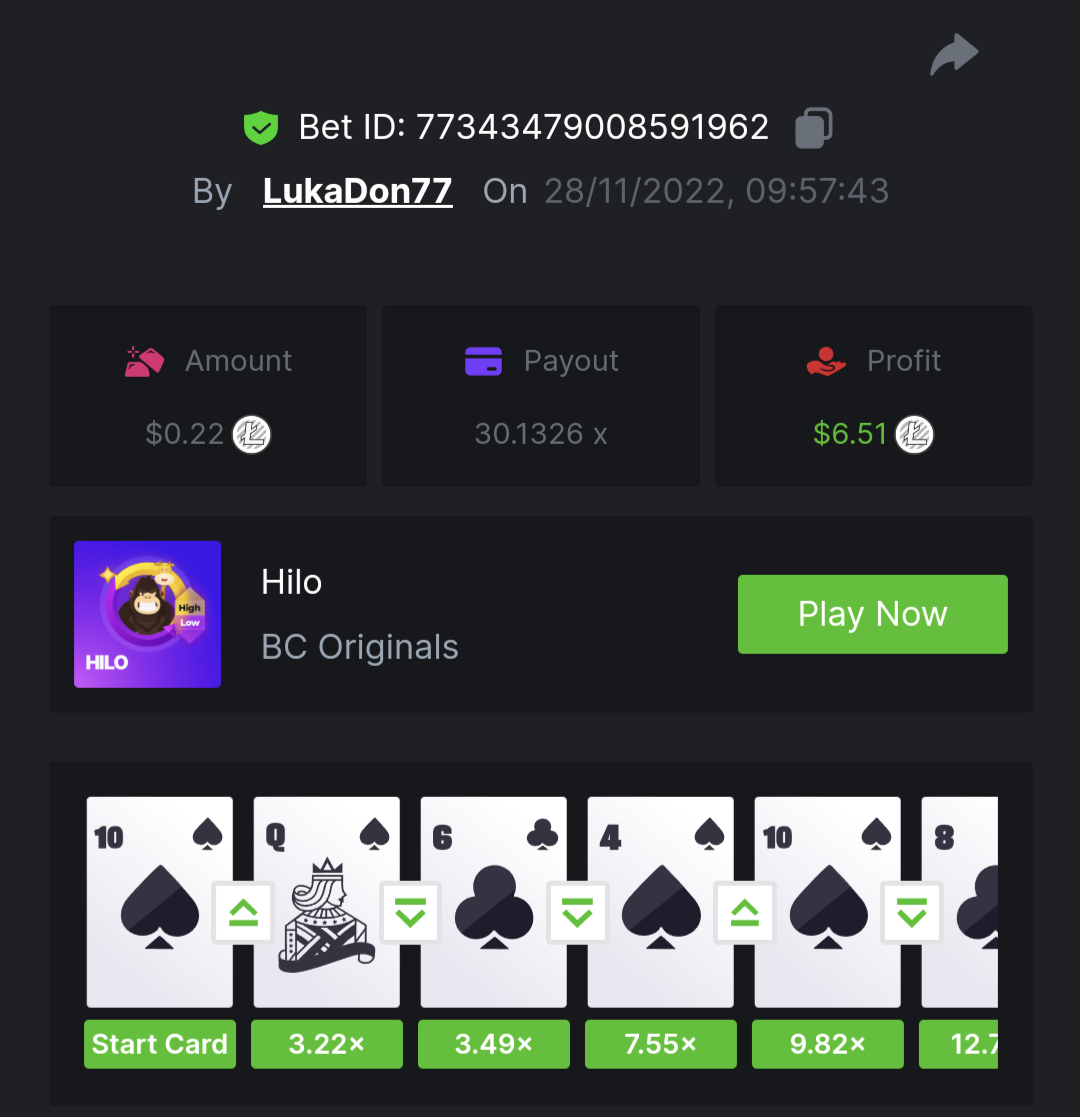Copy the Bet ID
The width and height of the screenshot is (1080, 1117).
click(813, 128)
